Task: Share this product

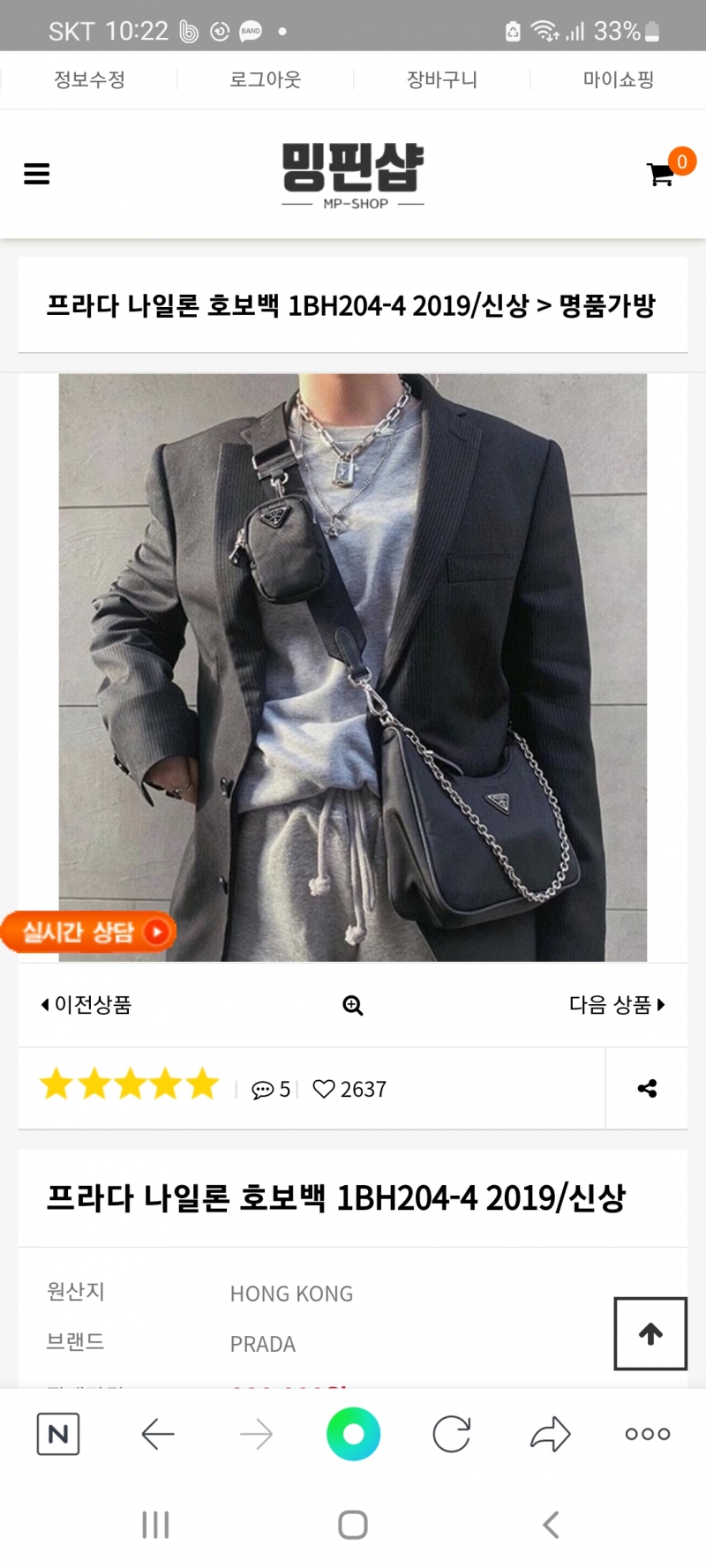Action: click(647, 1089)
